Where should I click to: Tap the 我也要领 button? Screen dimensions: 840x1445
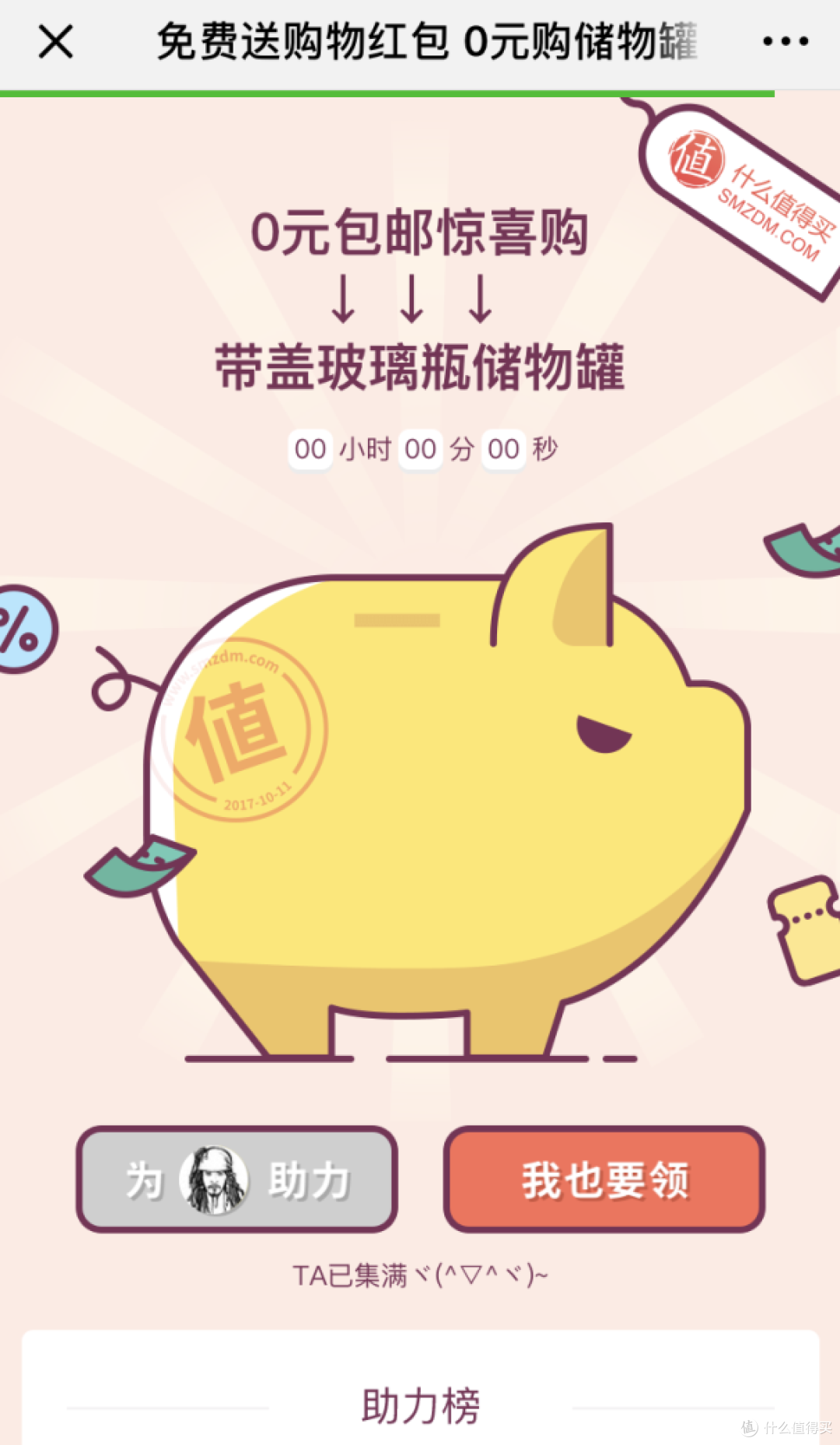click(604, 1179)
